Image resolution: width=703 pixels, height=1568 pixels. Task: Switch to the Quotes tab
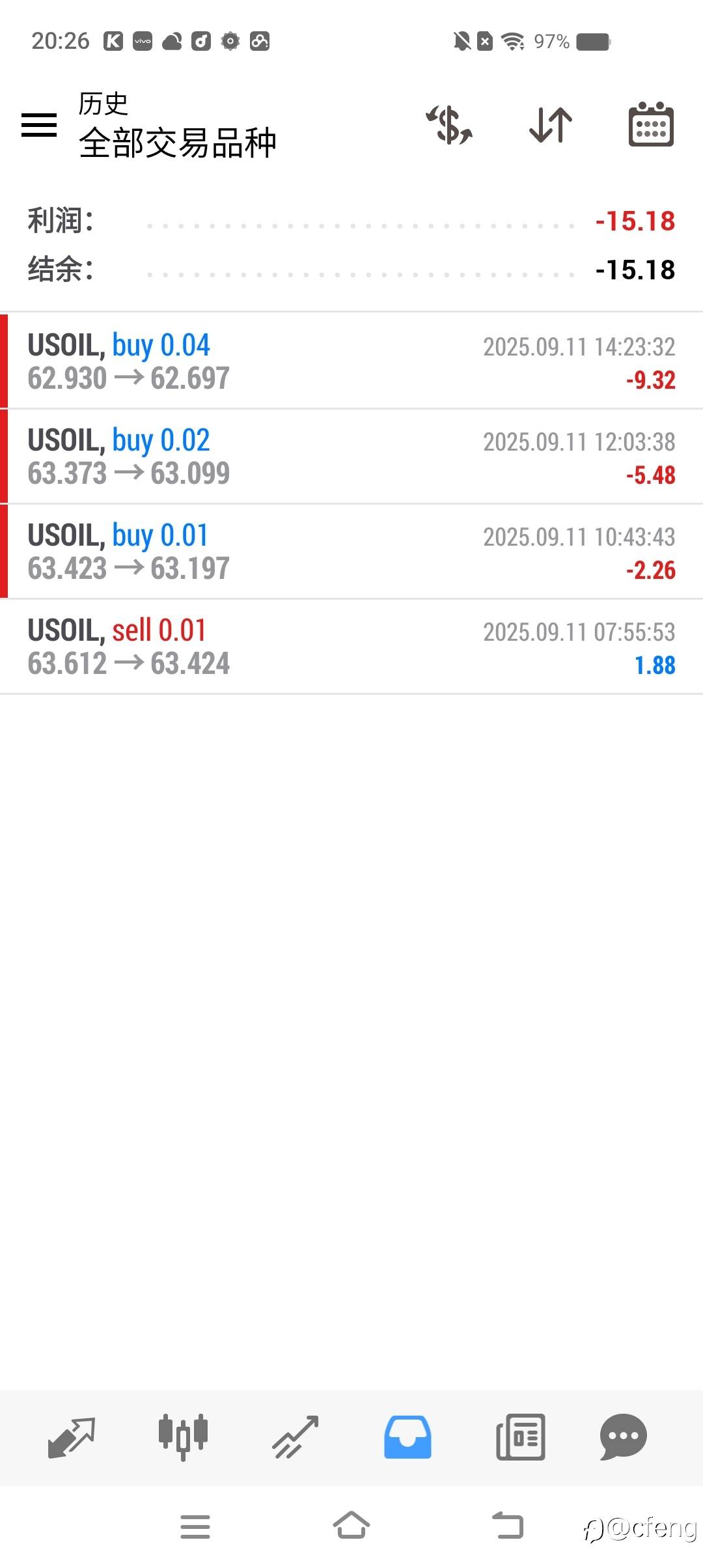(72, 1437)
